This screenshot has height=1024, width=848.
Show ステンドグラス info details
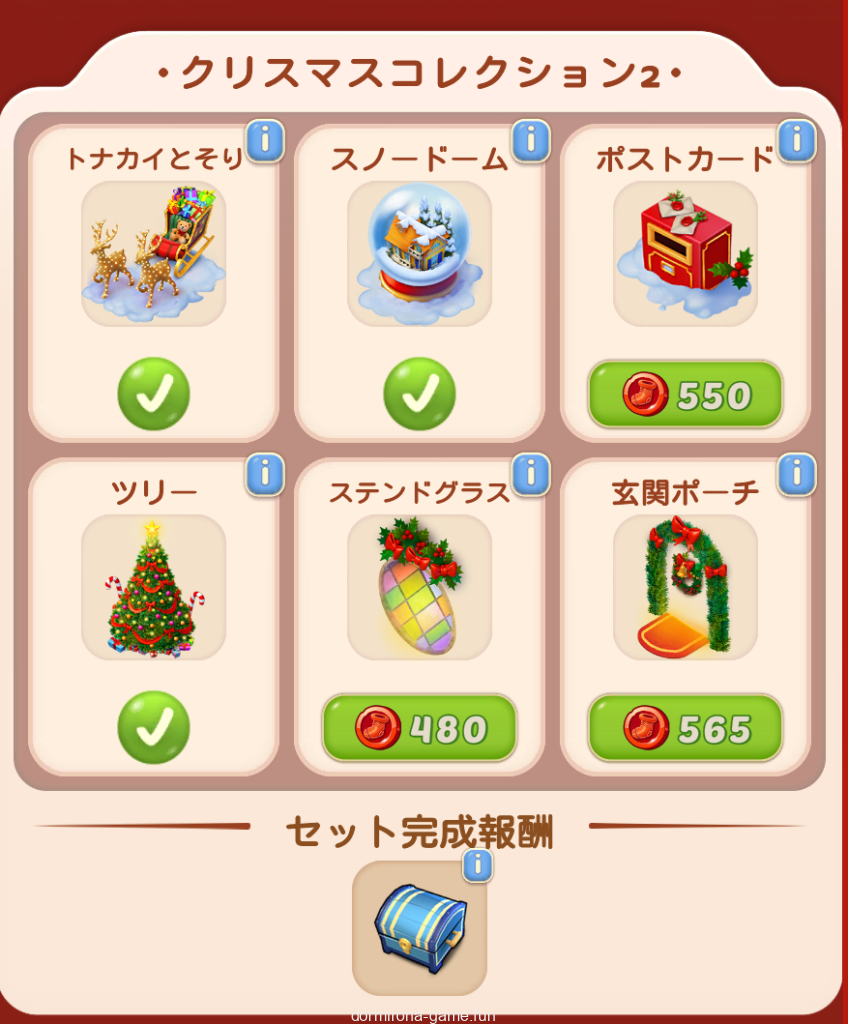pos(531,473)
